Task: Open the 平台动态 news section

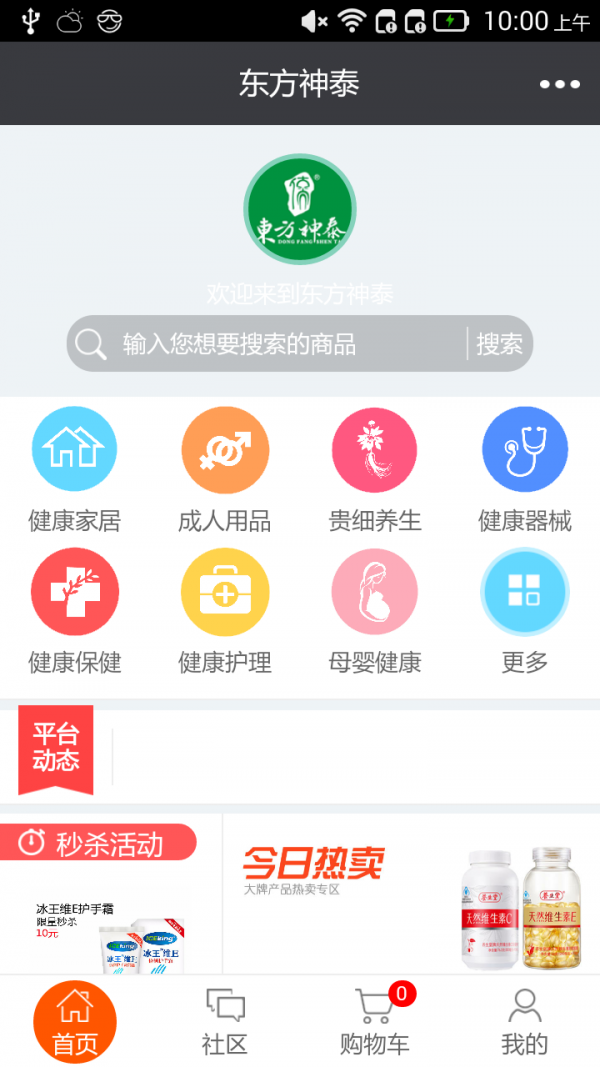Action: point(56,748)
